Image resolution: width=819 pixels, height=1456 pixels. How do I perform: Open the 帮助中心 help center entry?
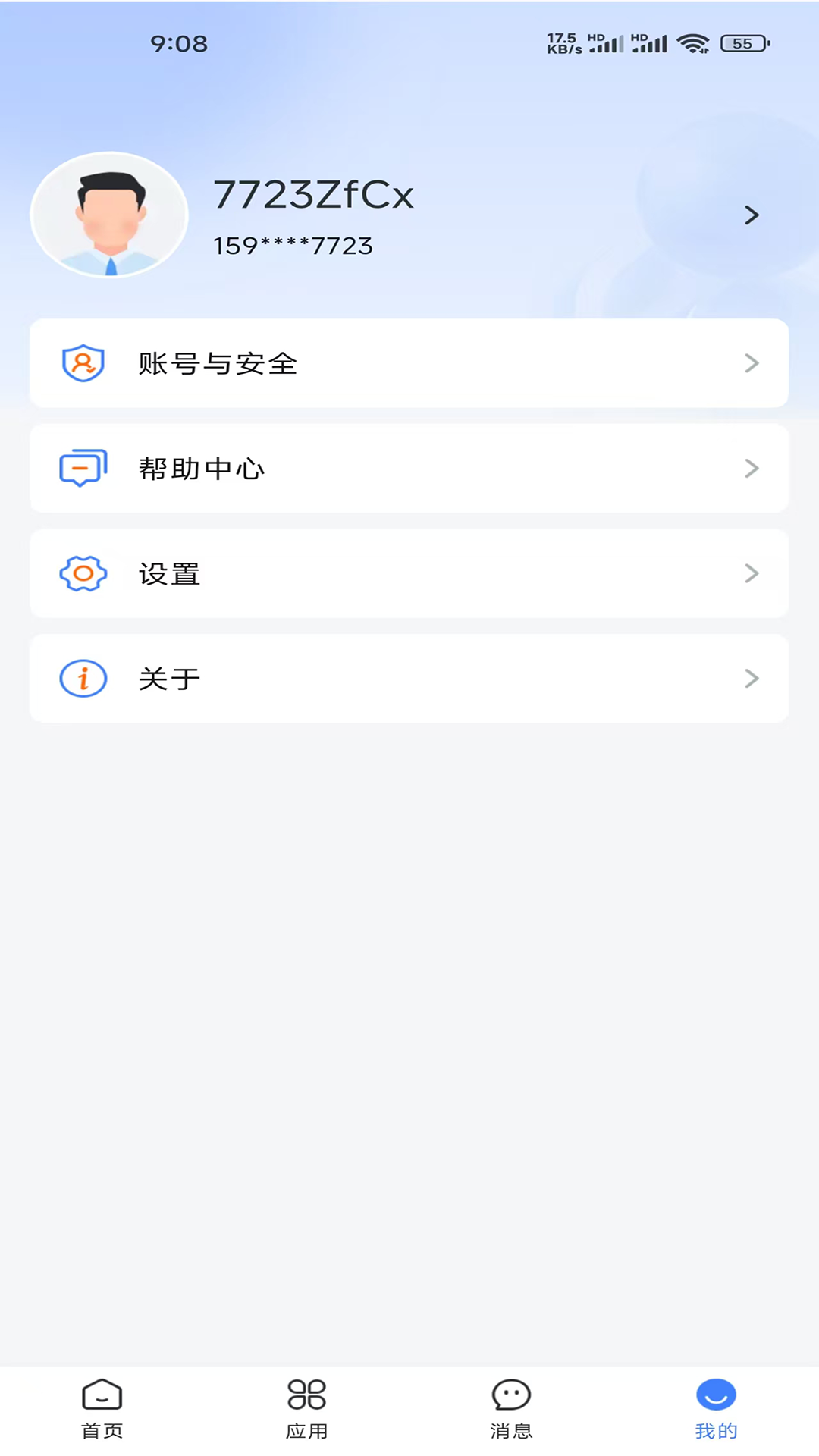click(x=409, y=469)
